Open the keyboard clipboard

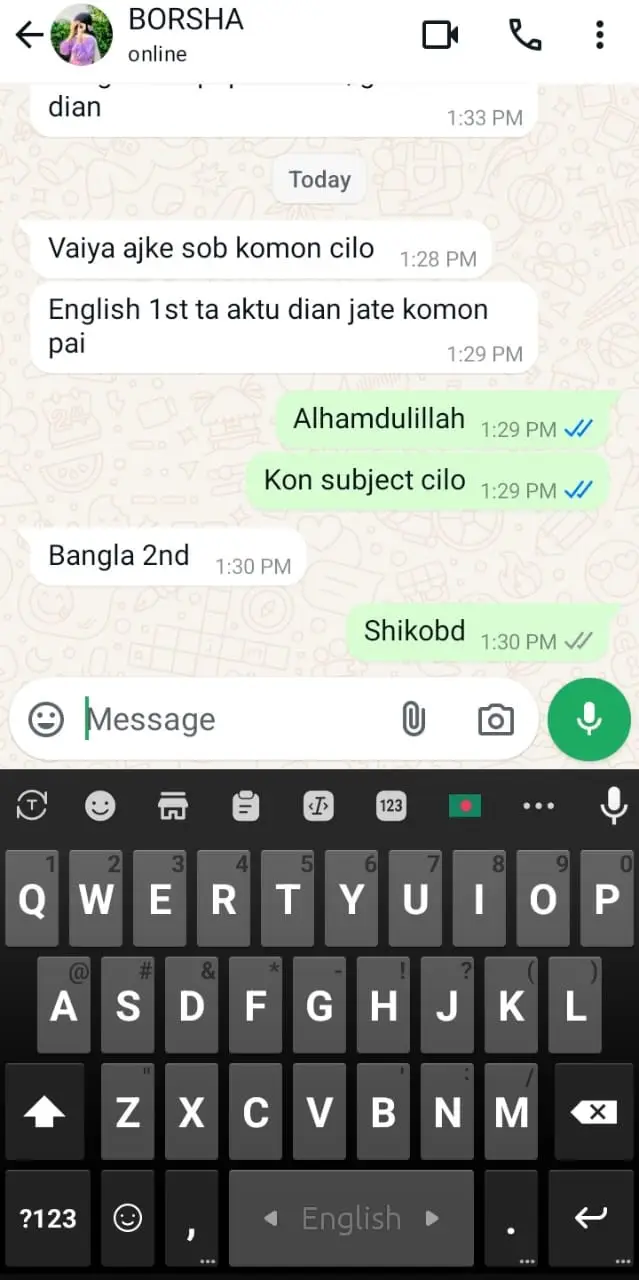(x=245, y=805)
